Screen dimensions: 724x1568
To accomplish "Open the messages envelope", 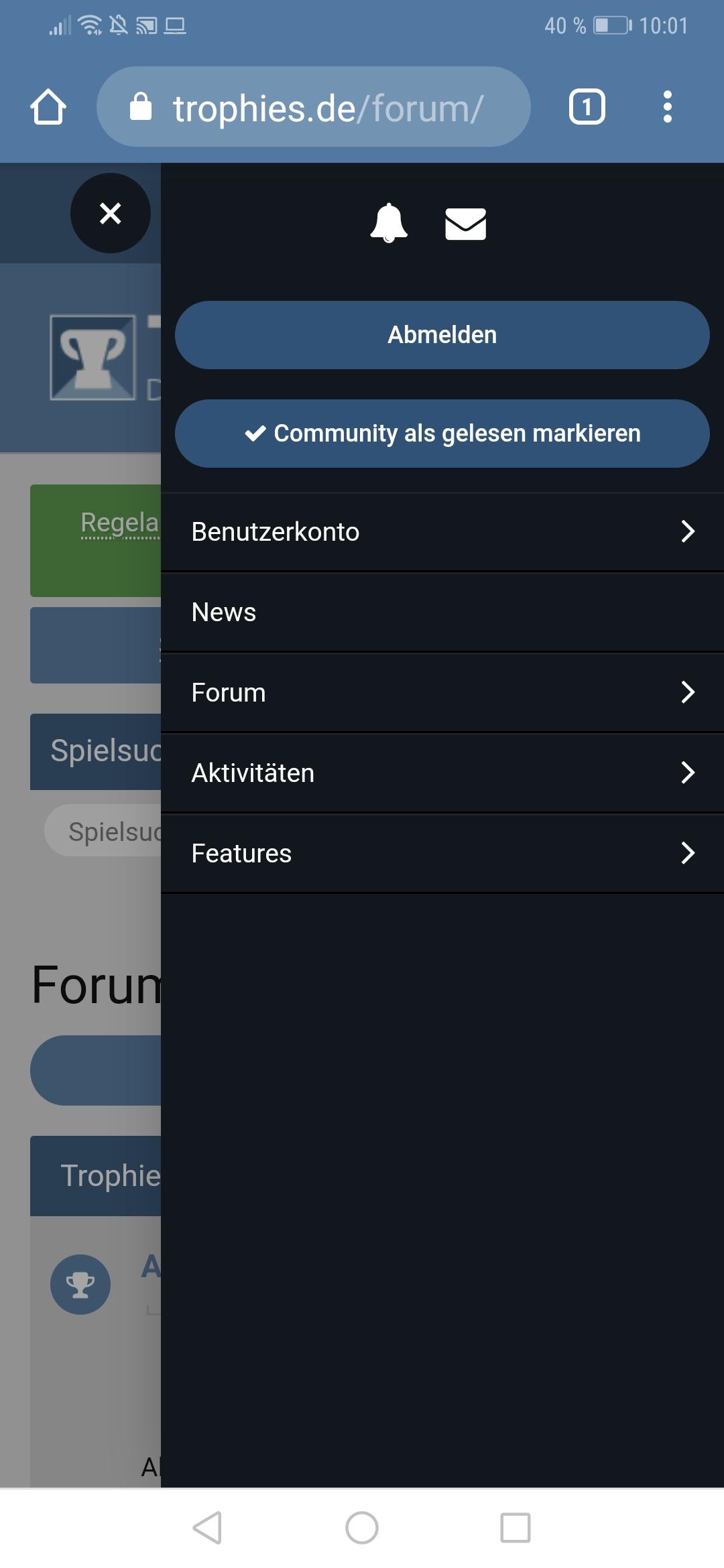I will (x=466, y=223).
